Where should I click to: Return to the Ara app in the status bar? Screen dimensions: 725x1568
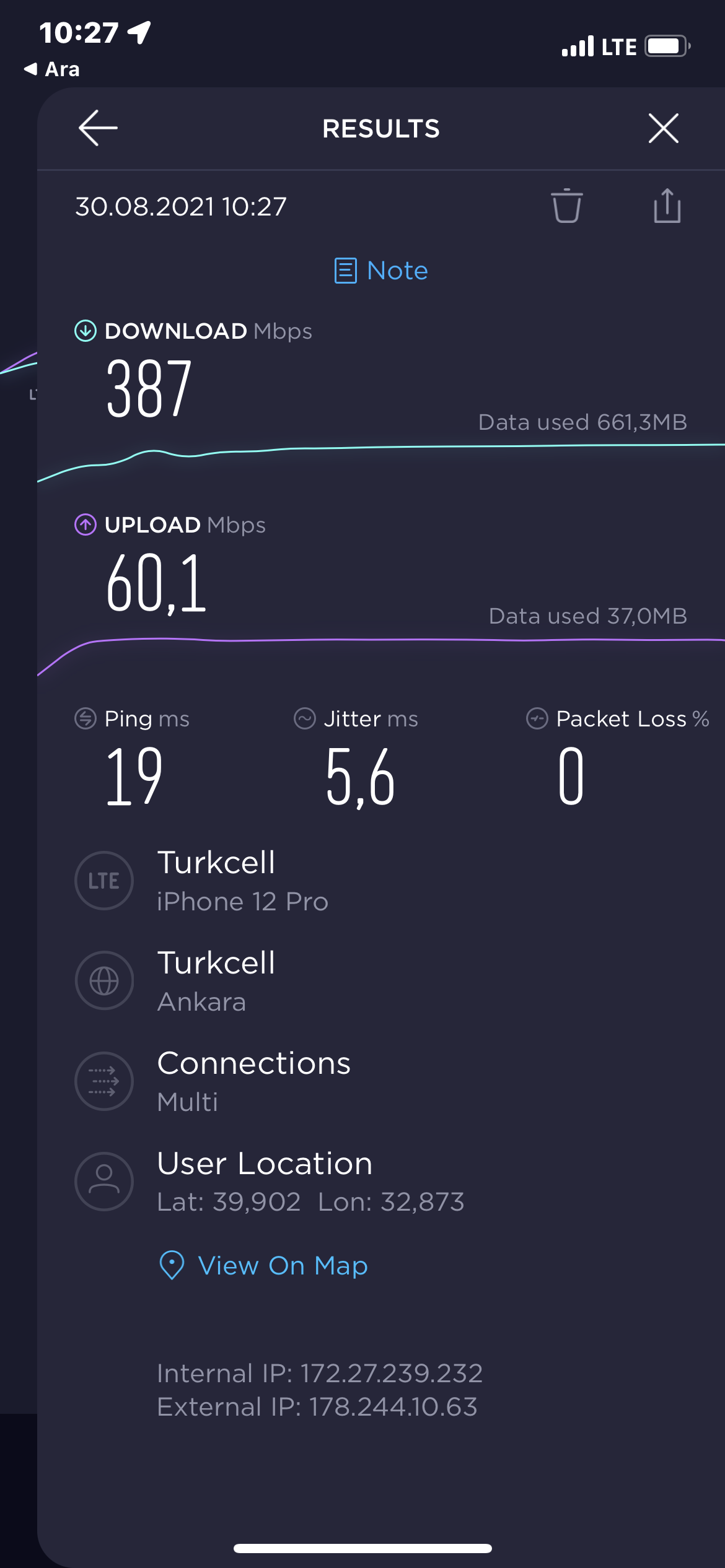(x=52, y=69)
